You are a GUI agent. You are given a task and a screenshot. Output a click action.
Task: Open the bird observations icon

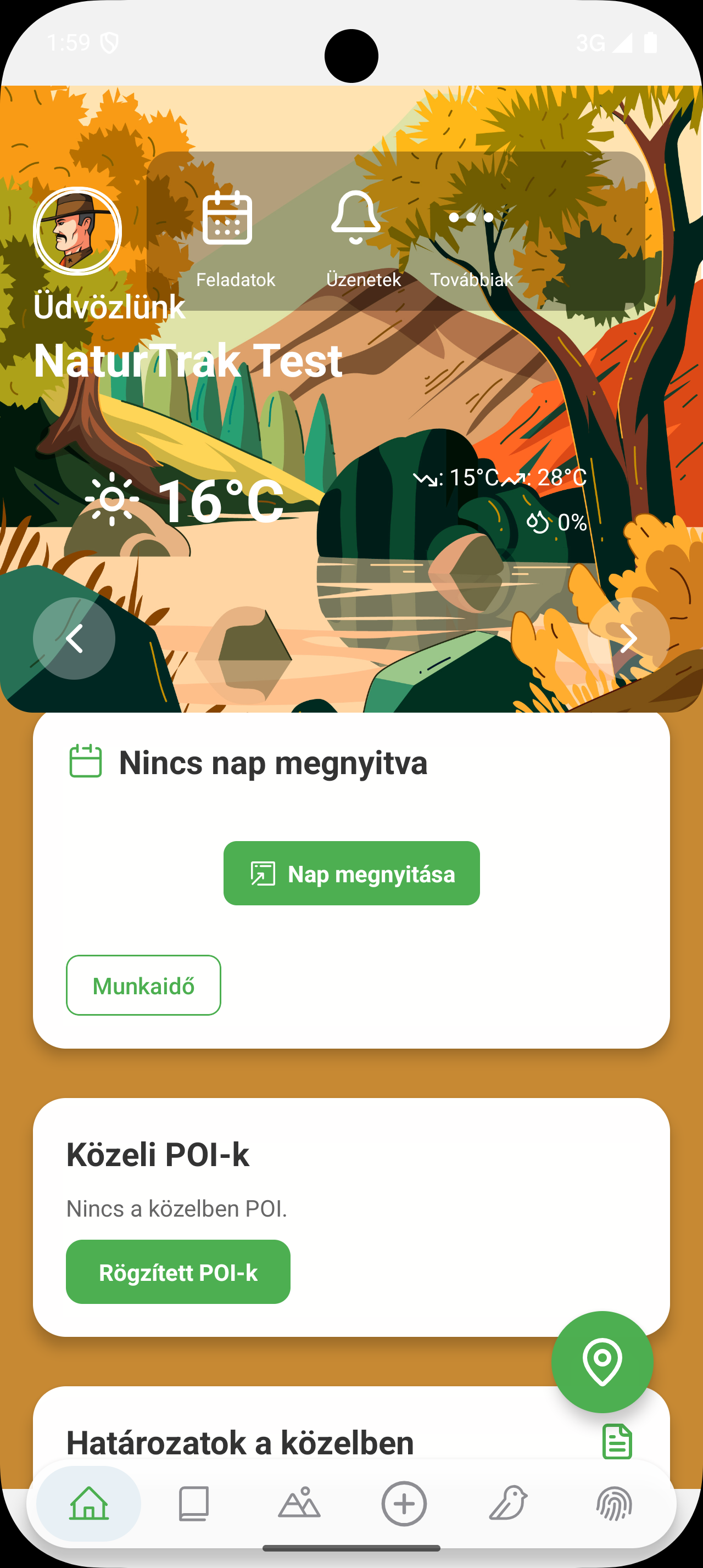pyautogui.click(x=509, y=1503)
